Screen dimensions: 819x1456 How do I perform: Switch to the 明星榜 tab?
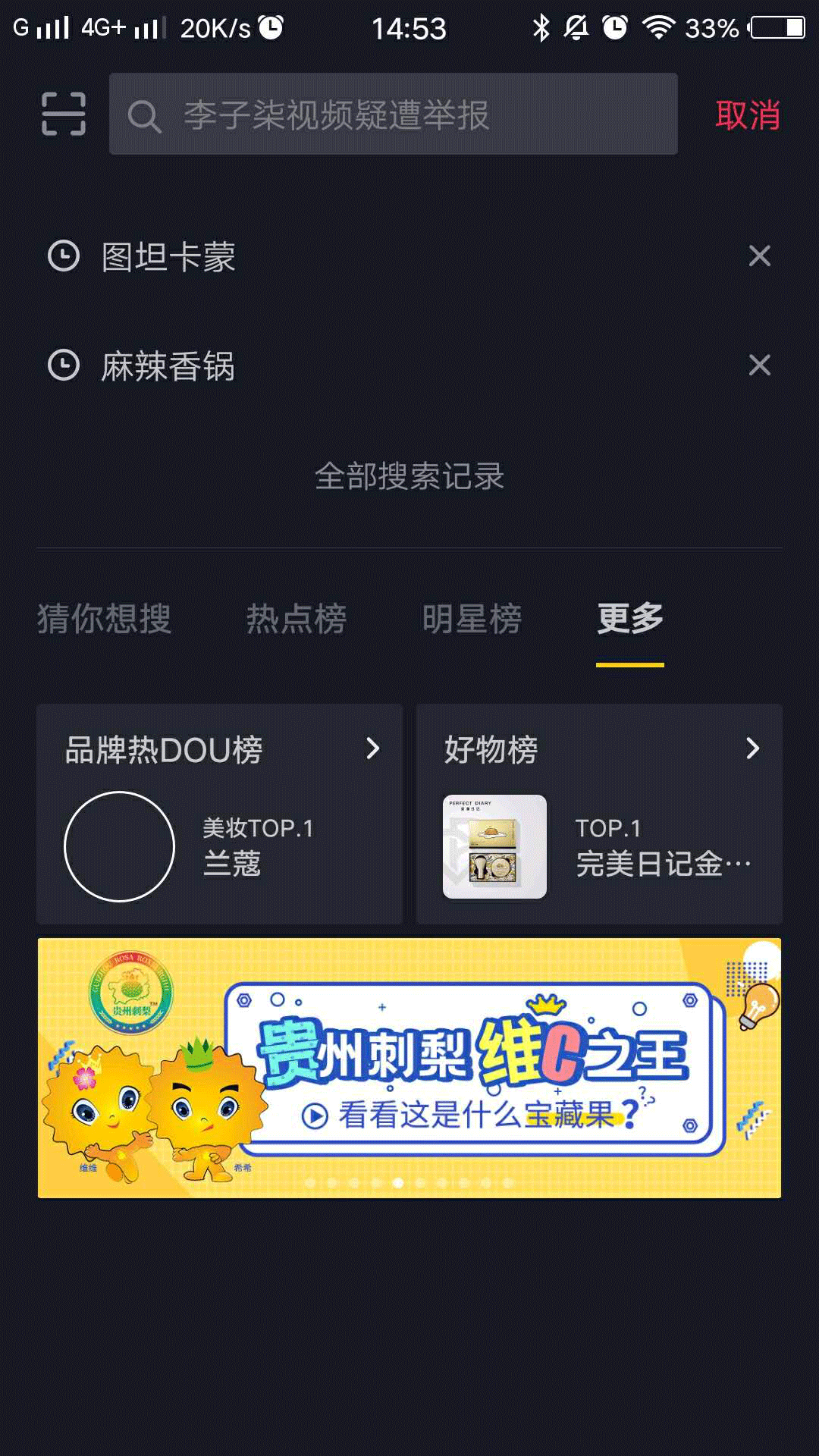472,619
